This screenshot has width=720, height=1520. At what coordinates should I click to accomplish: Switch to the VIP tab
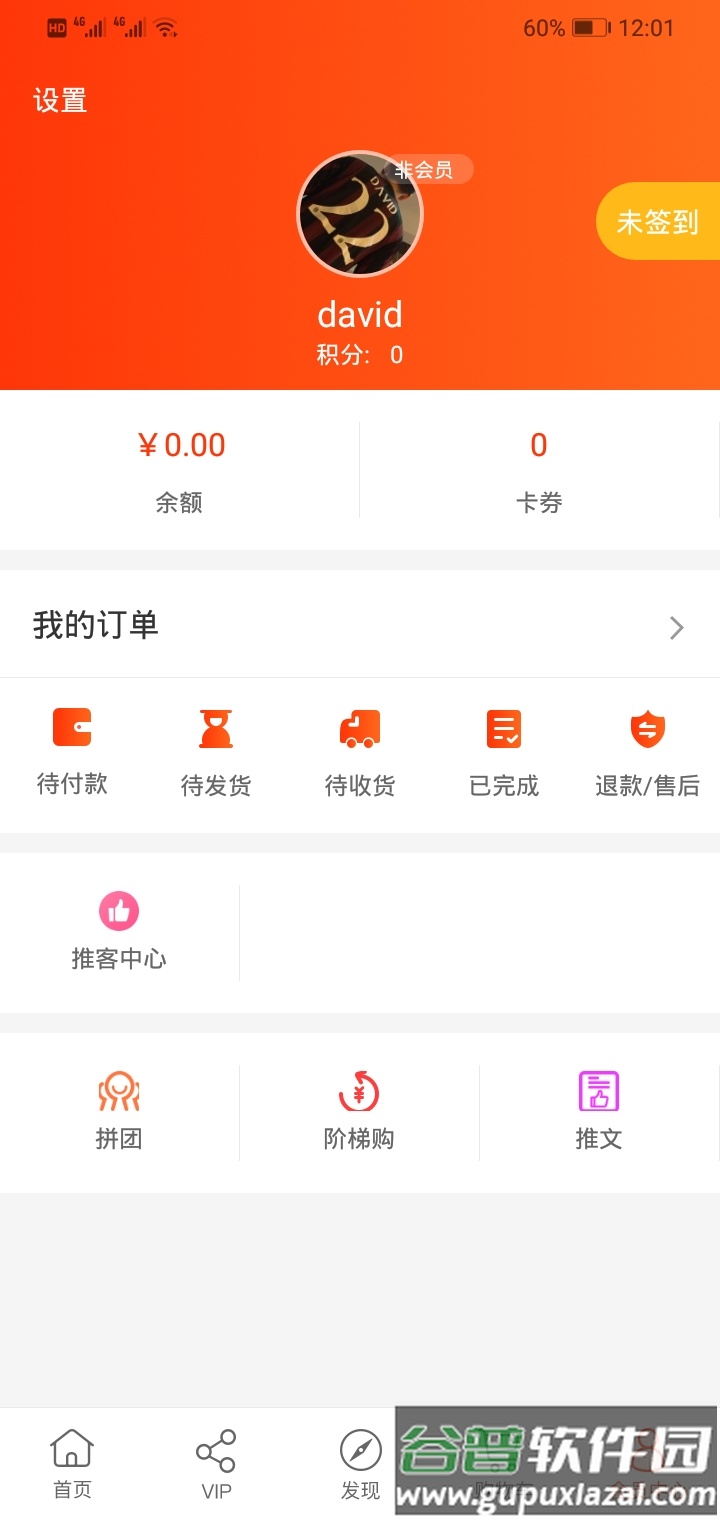tap(215, 1462)
